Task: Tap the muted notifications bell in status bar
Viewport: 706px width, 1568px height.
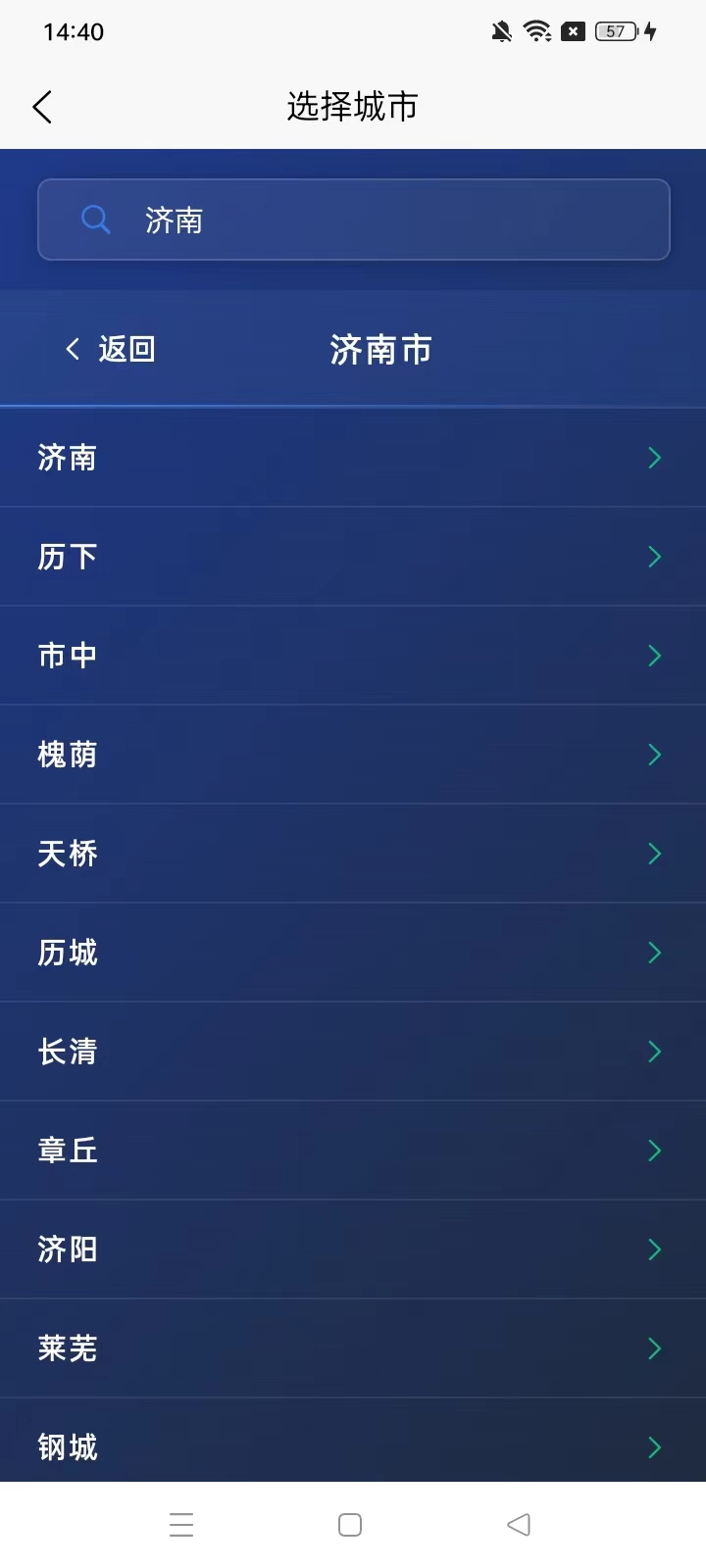Action: click(x=501, y=30)
